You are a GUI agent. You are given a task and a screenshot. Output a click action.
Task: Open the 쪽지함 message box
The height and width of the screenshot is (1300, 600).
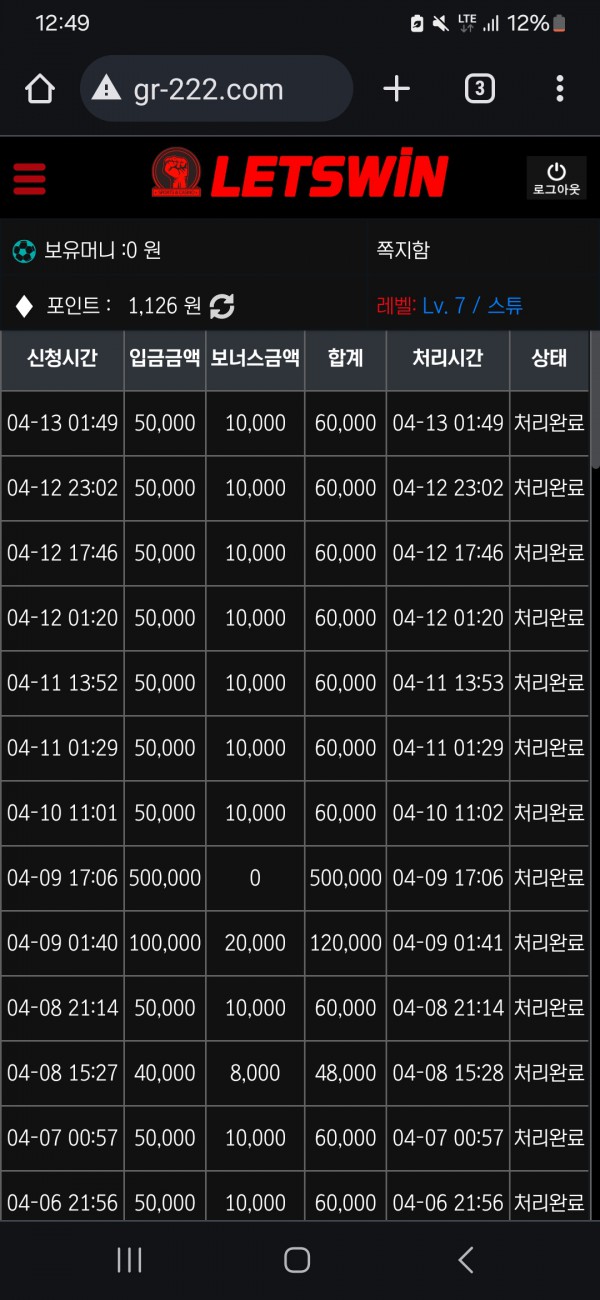(403, 250)
